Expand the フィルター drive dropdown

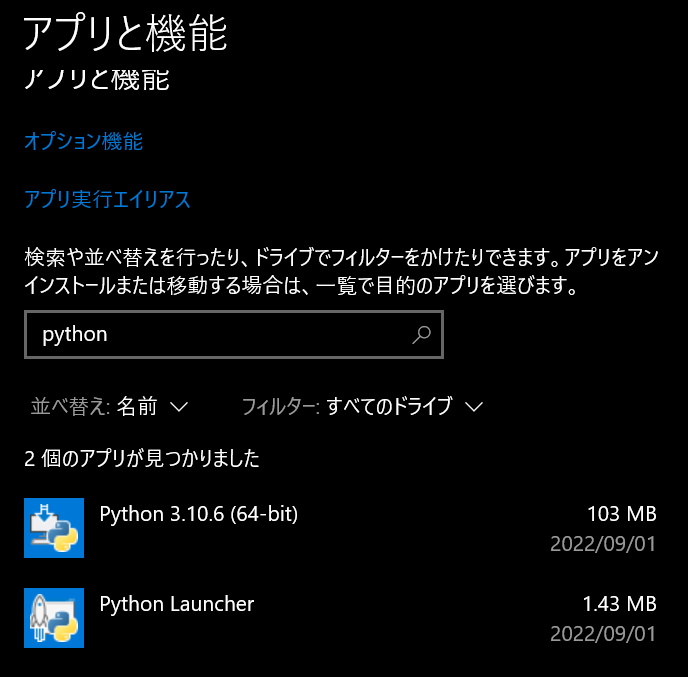click(363, 406)
